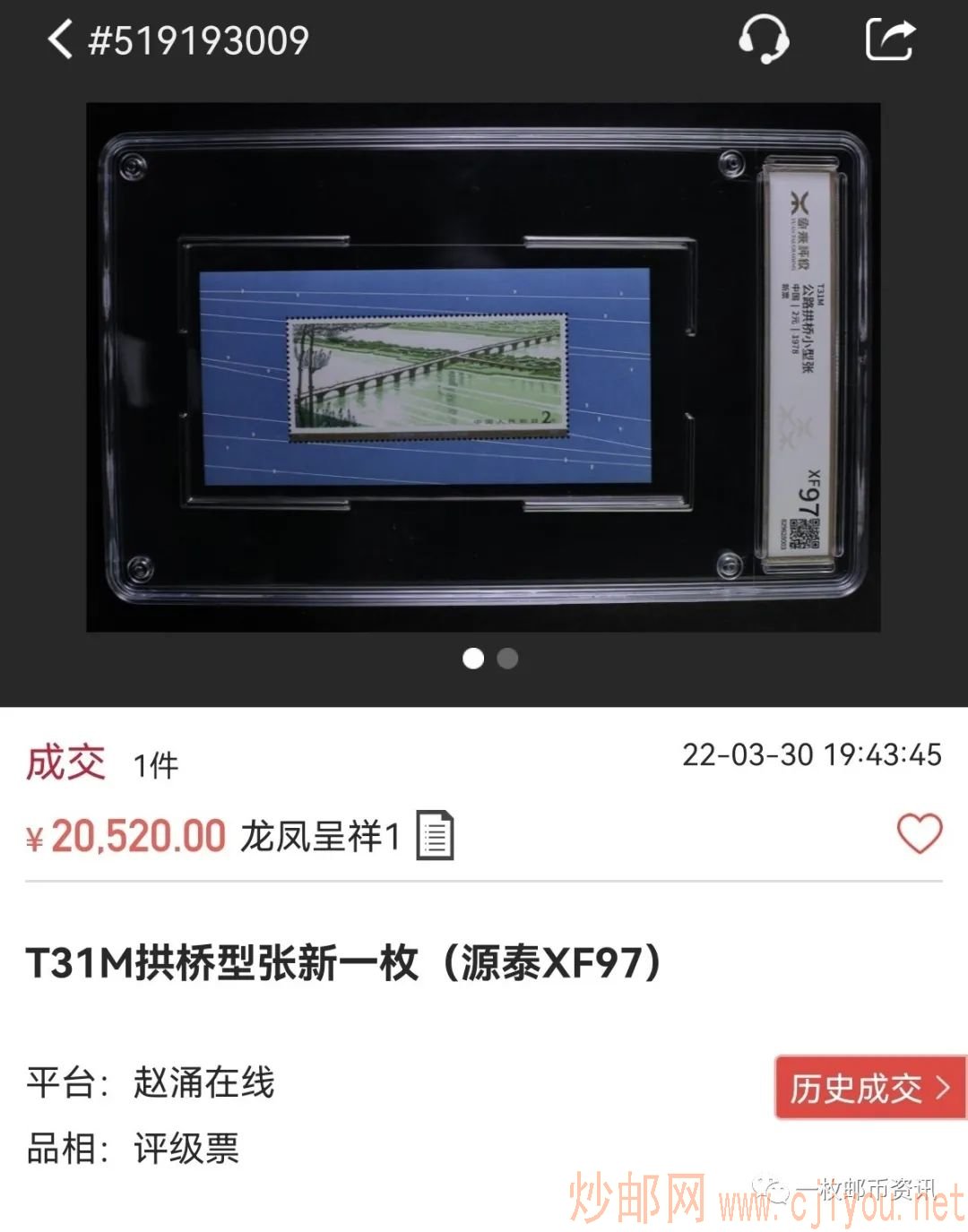Open the document icon beside 龙凤呈祥1
This screenshot has width=968, height=1232.
(434, 836)
